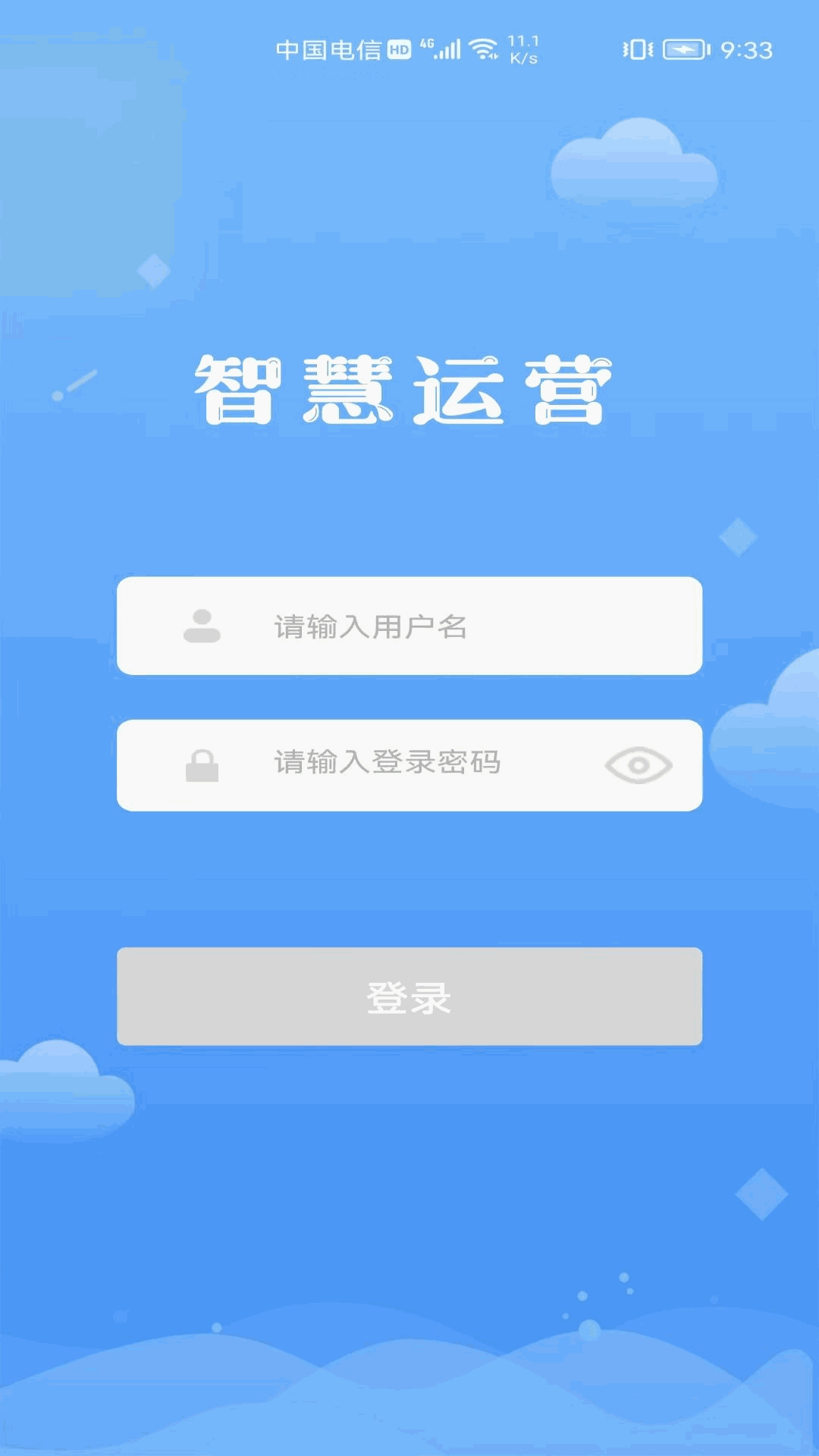
Task: Toggle password visibility eye icon
Action: (x=639, y=764)
